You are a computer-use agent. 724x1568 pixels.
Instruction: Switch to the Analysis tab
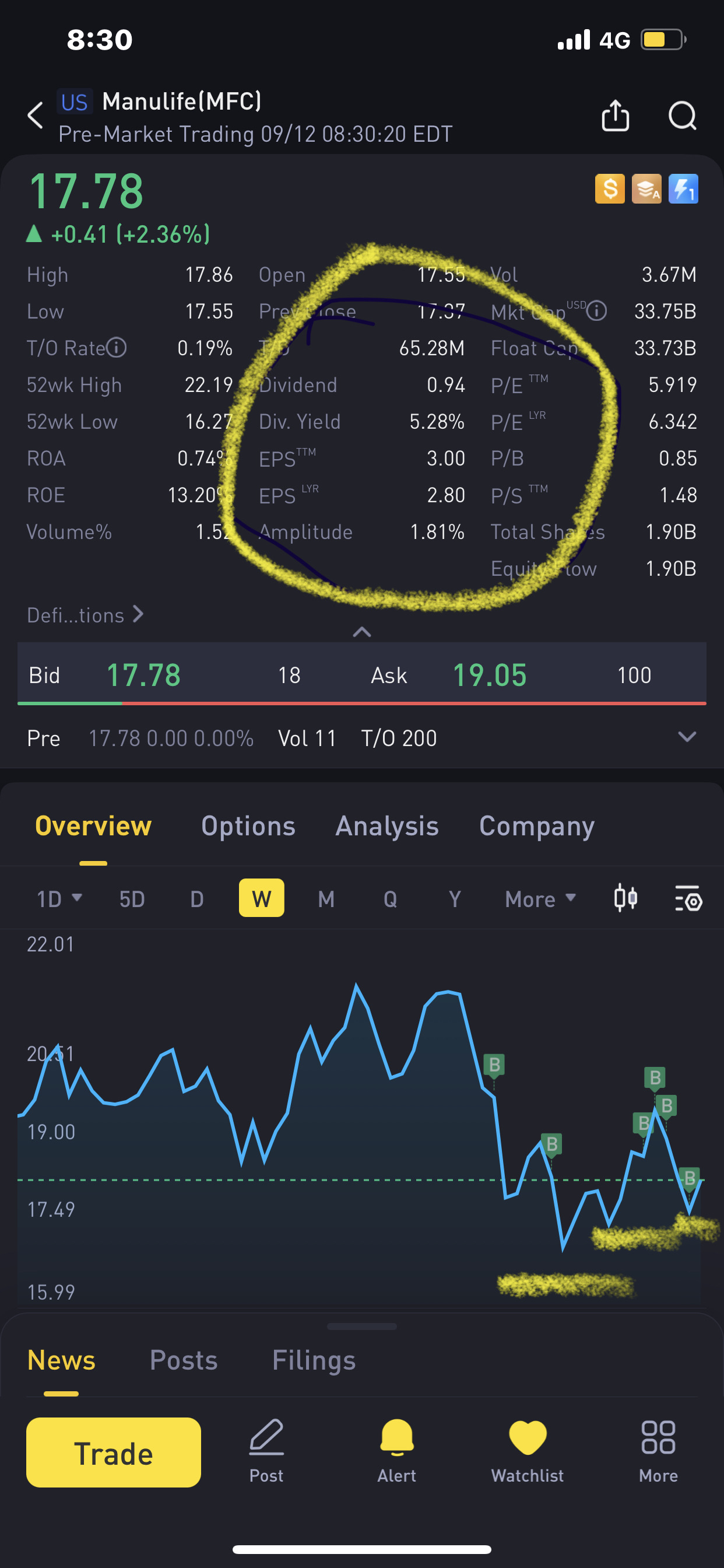pyautogui.click(x=387, y=826)
